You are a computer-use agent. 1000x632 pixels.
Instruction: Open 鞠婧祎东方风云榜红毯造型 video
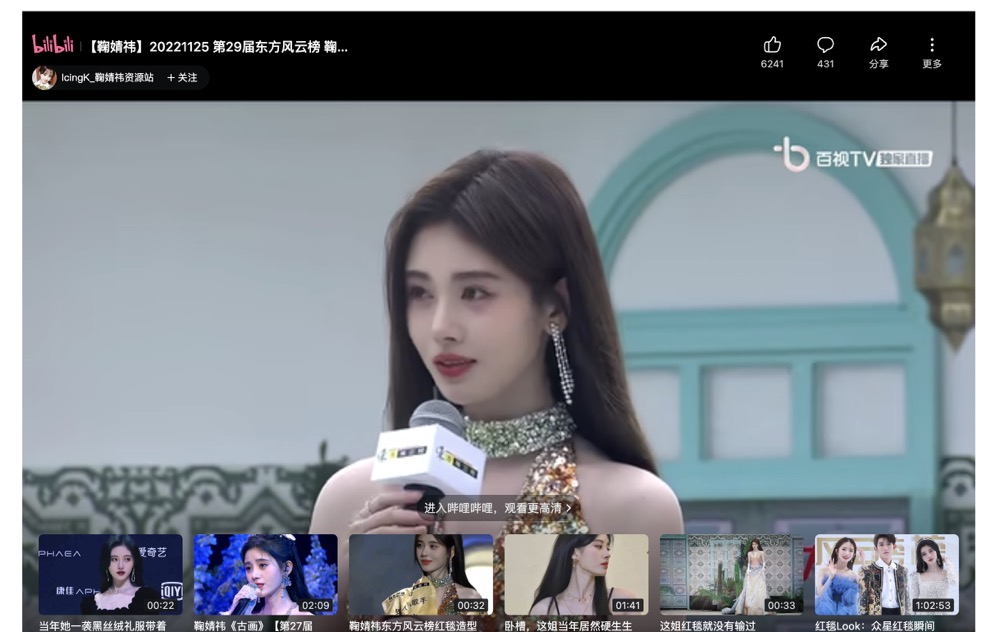420,574
